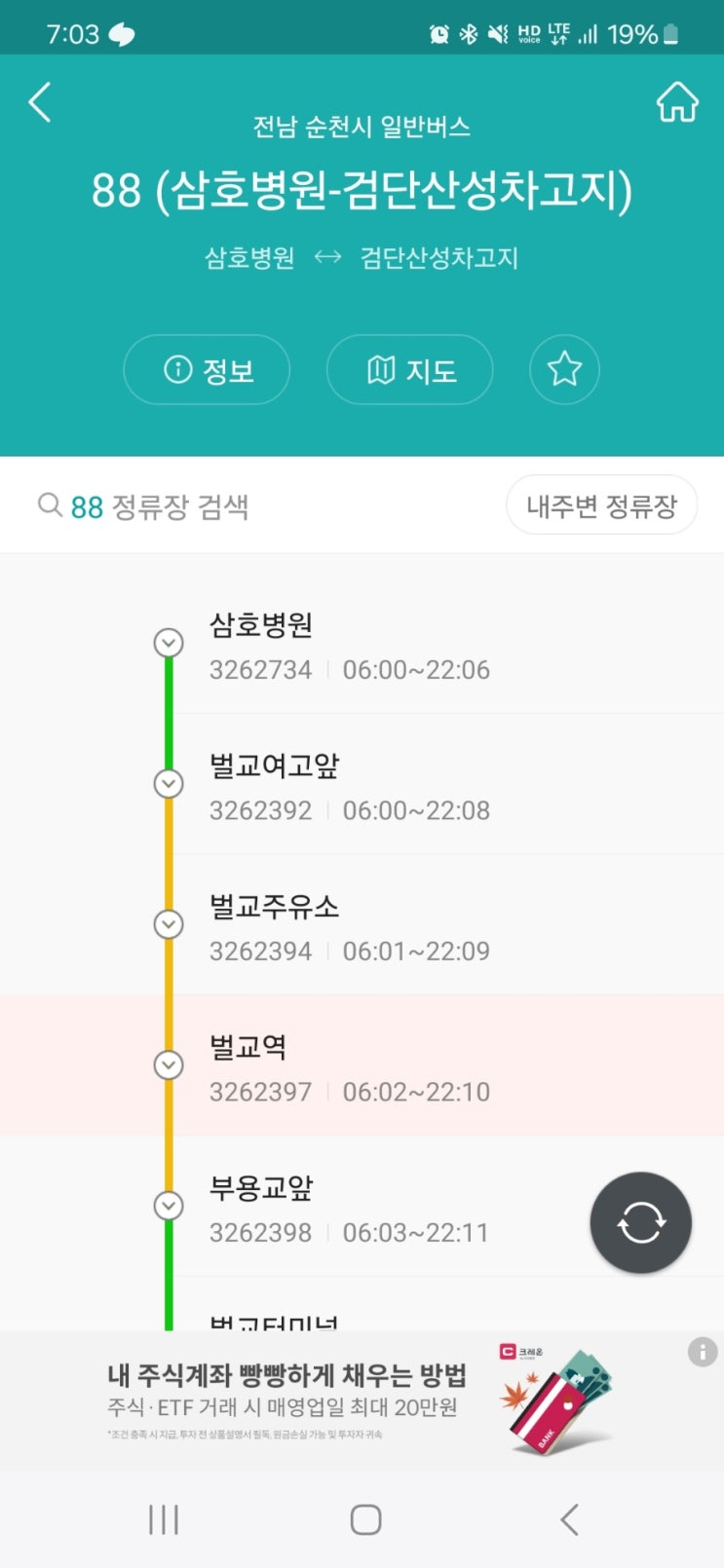Image resolution: width=724 pixels, height=1568 pixels.
Task: Refresh bus arrival info with floating button
Action: point(640,1222)
